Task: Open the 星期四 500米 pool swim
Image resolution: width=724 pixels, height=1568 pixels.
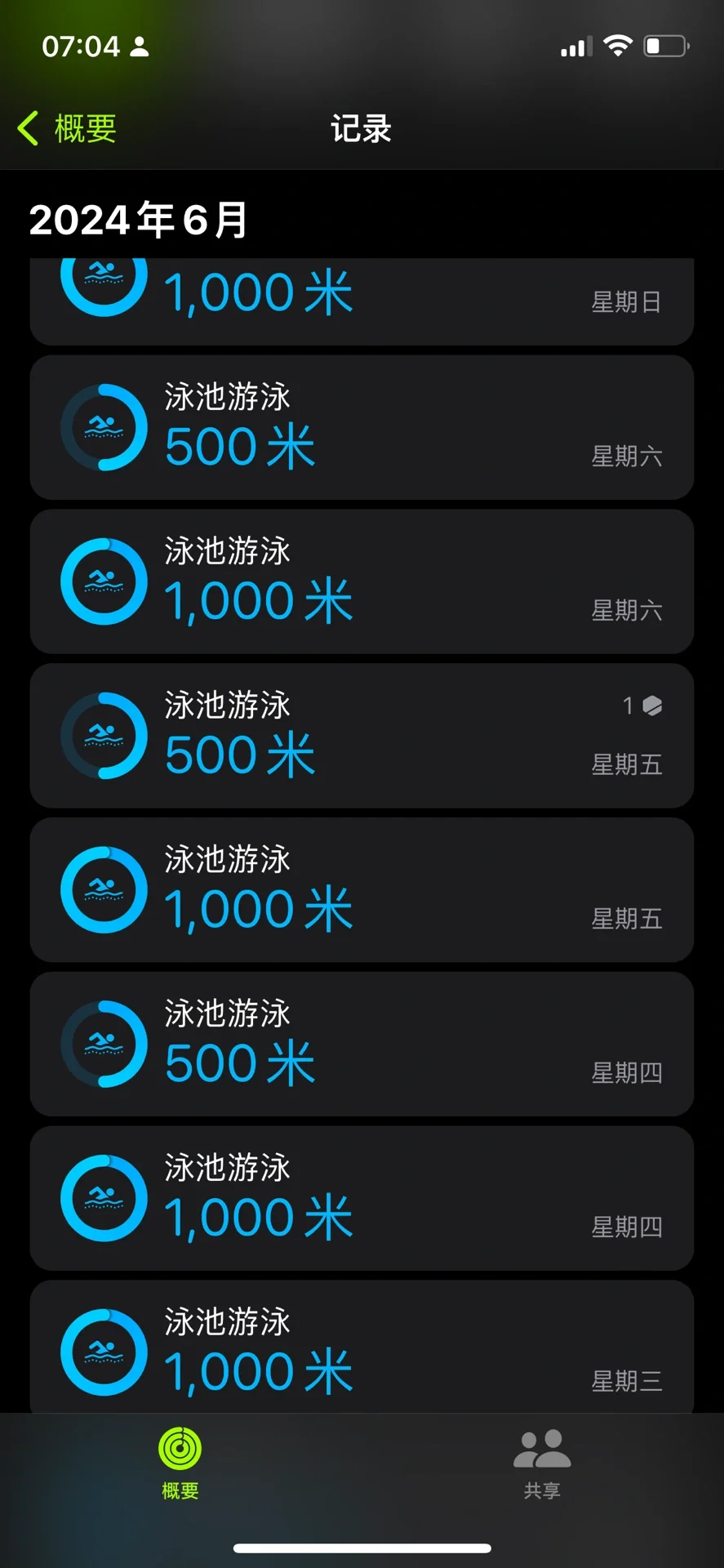Action: (362, 1044)
